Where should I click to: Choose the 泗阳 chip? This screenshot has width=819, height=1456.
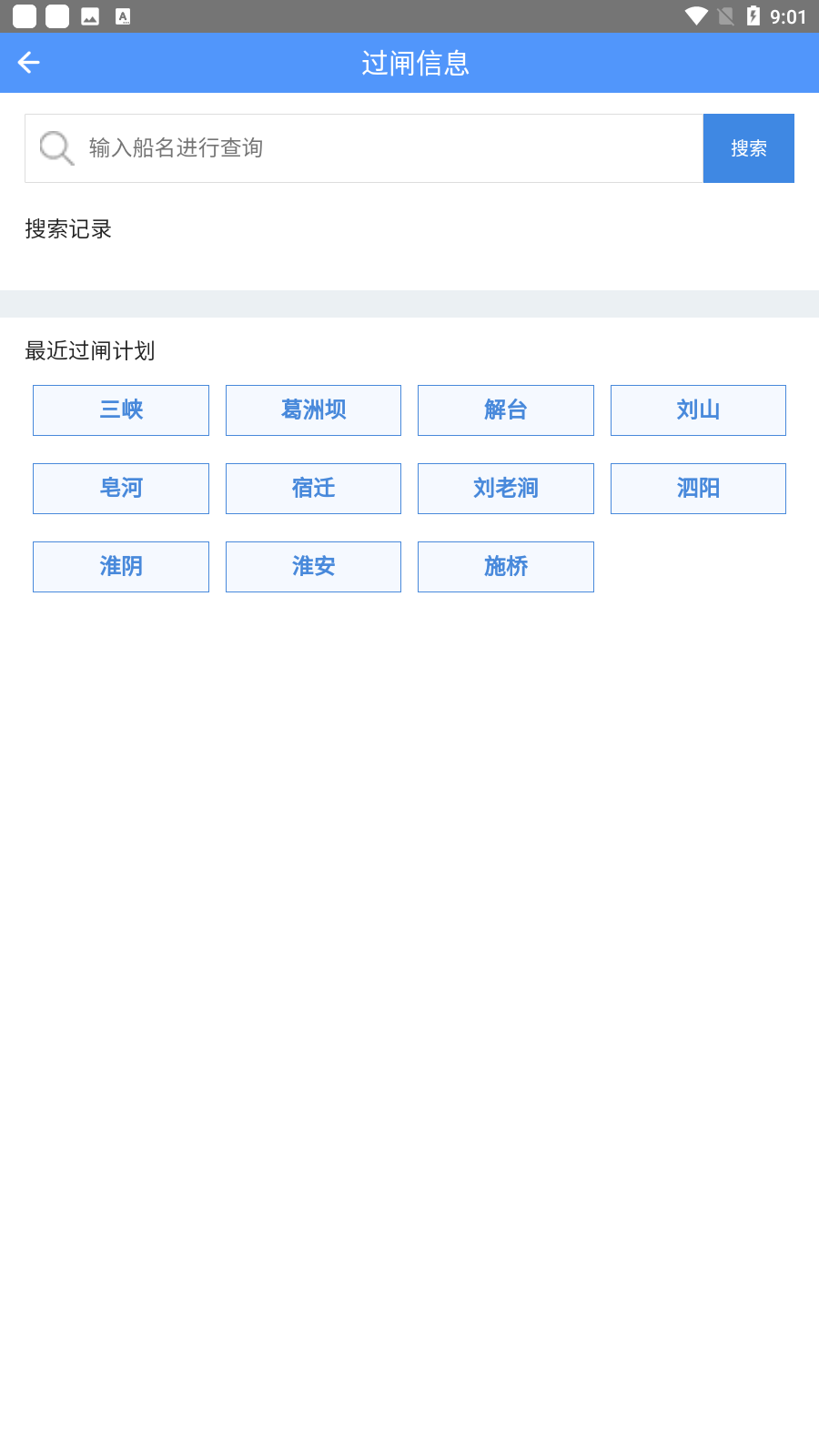pyautogui.click(x=698, y=489)
